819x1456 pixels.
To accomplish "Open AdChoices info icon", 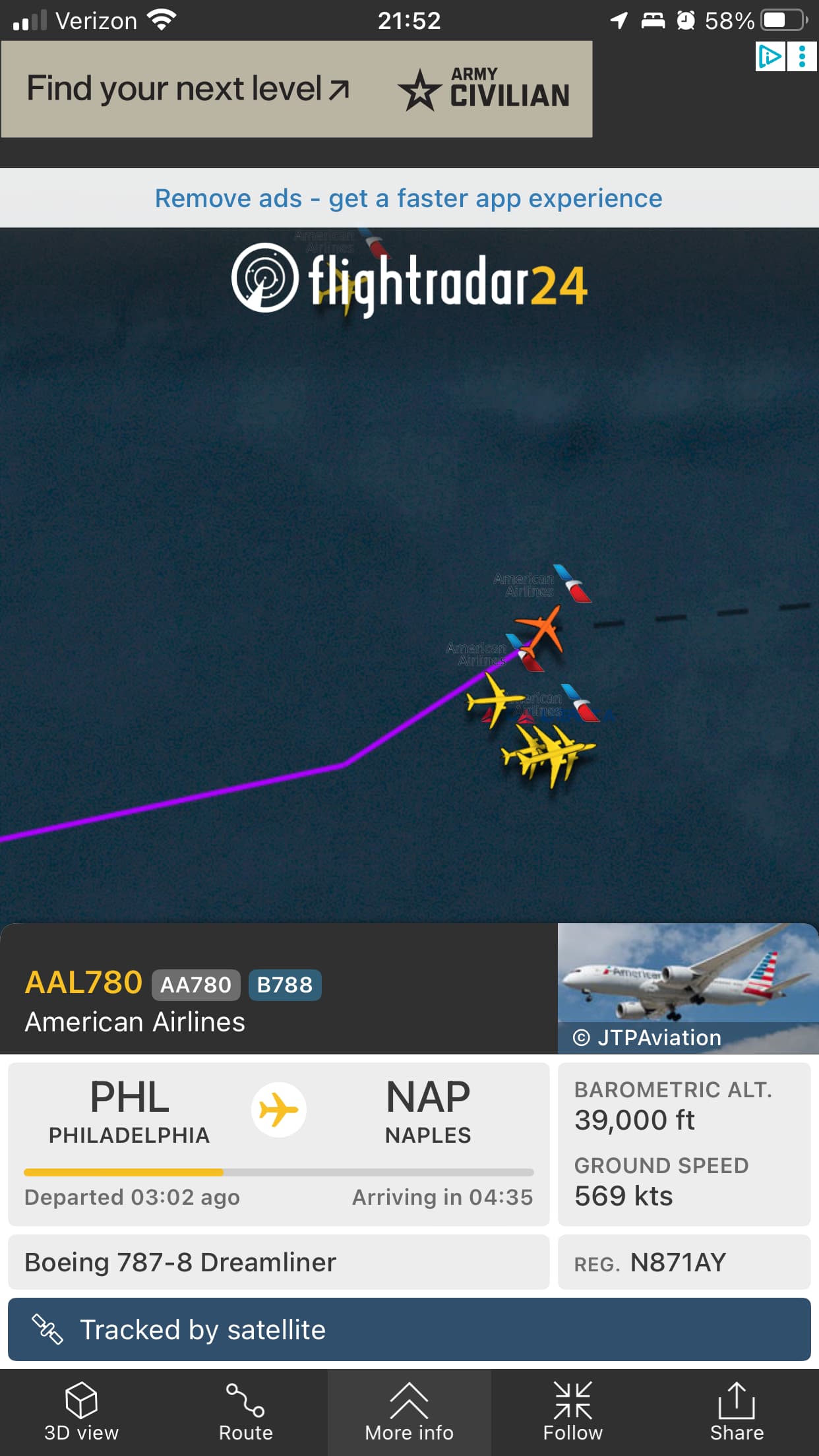I will pos(770,57).
